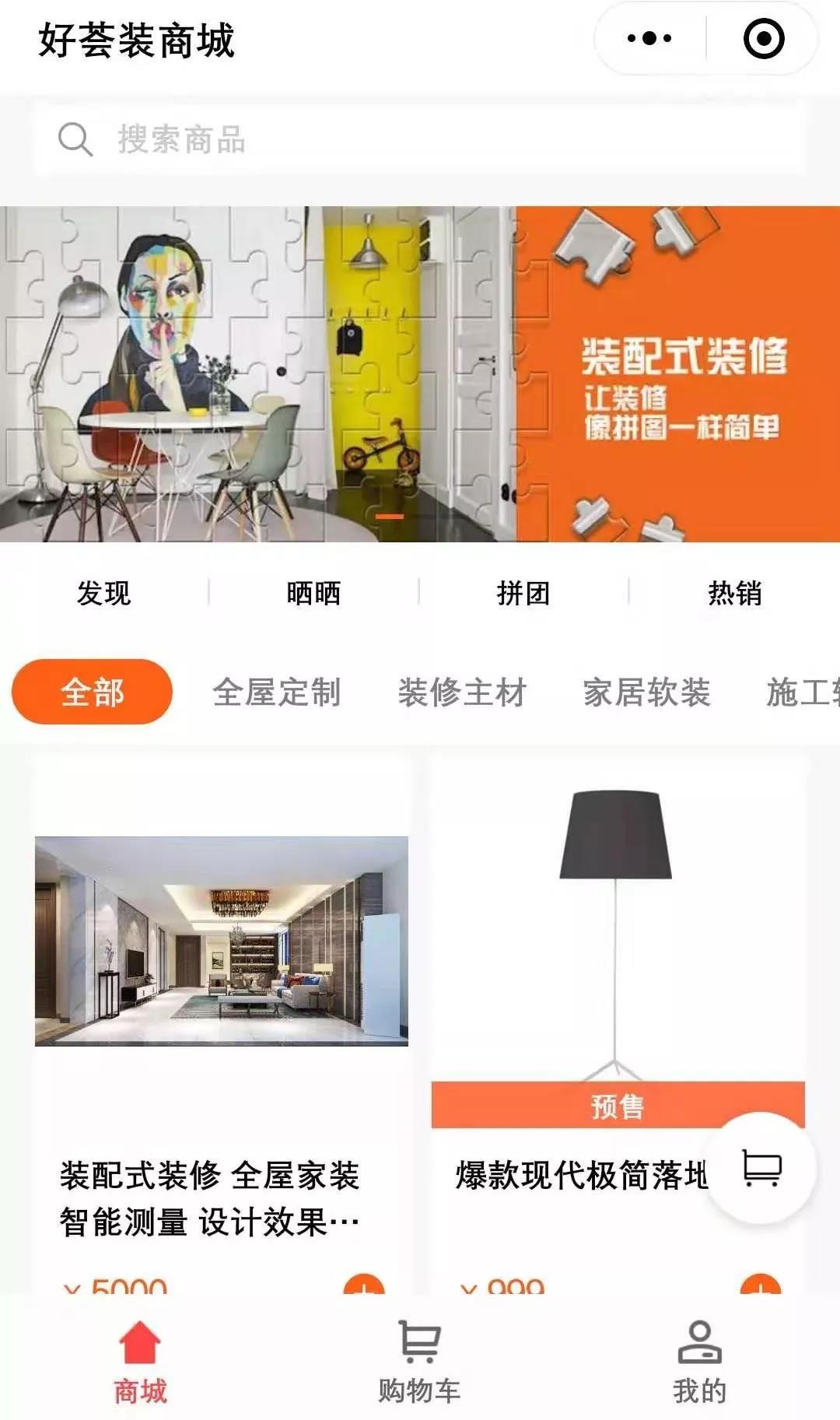Select the 全部 category chip

92,692
